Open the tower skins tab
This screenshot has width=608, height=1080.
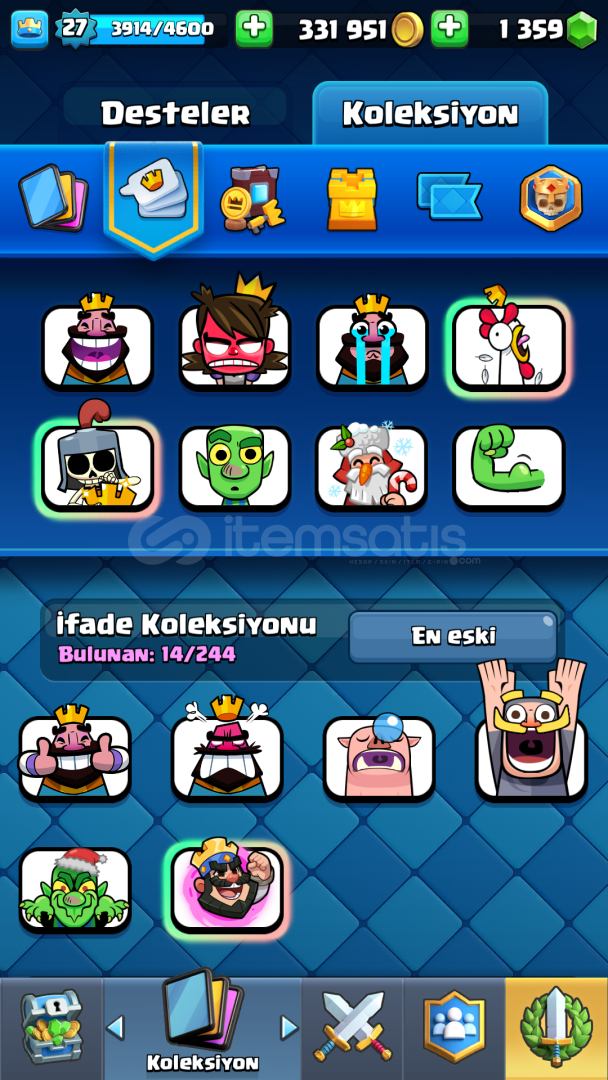352,198
